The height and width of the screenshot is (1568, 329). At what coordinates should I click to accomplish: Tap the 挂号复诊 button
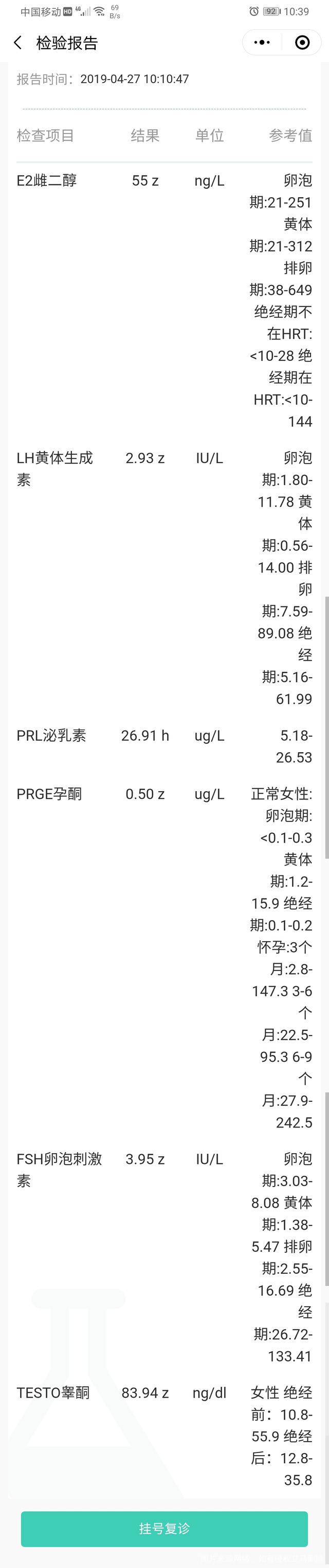(x=164, y=1528)
